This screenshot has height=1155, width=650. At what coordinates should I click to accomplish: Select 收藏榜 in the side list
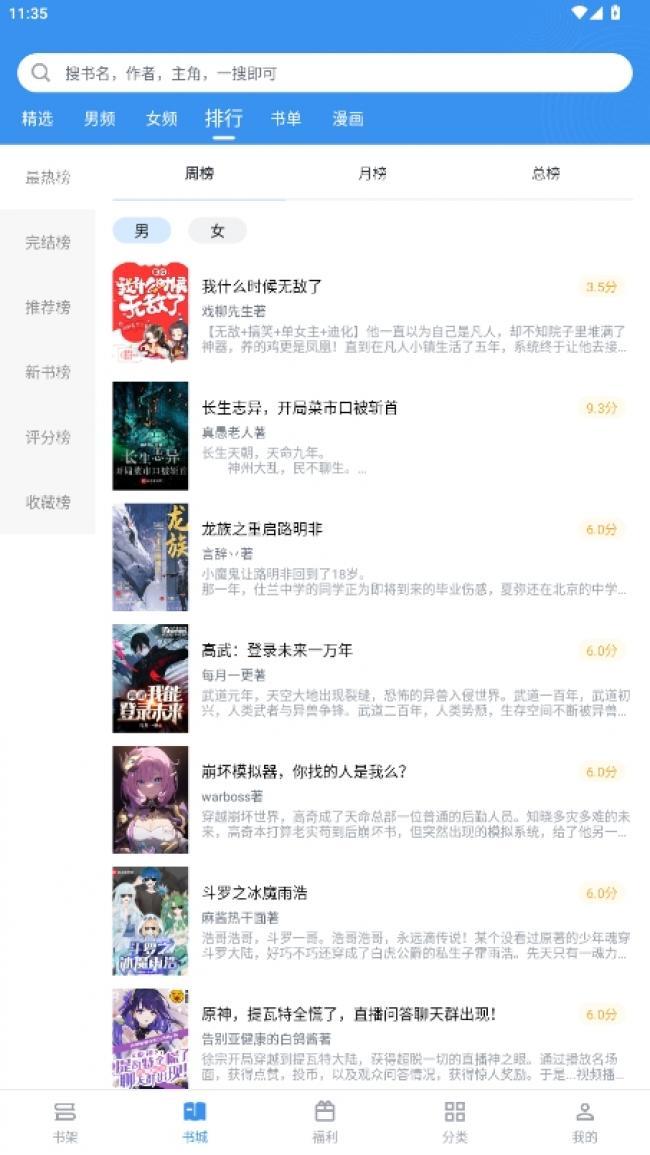48,502
